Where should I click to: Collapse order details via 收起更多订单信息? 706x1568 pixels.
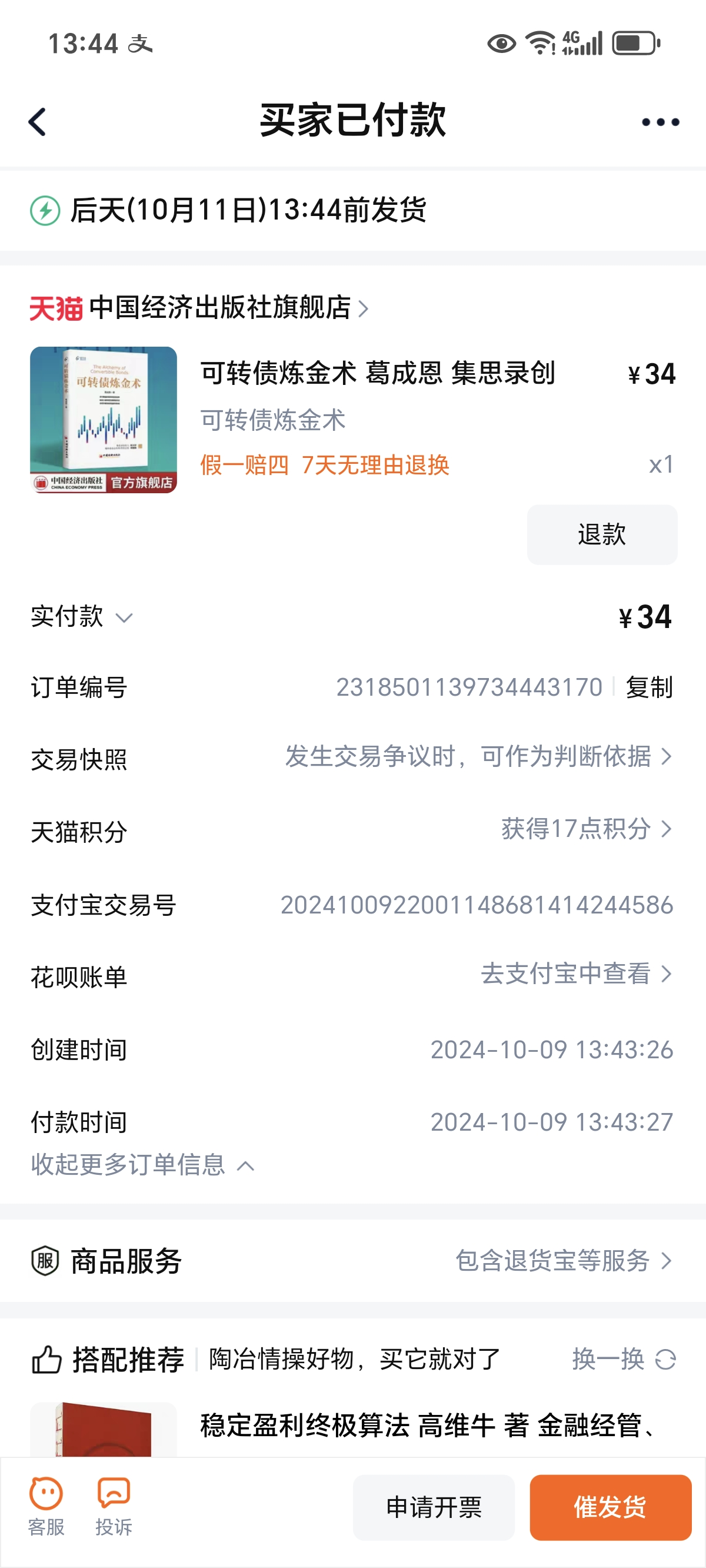pyautogui.click(x=141, y=1165)
